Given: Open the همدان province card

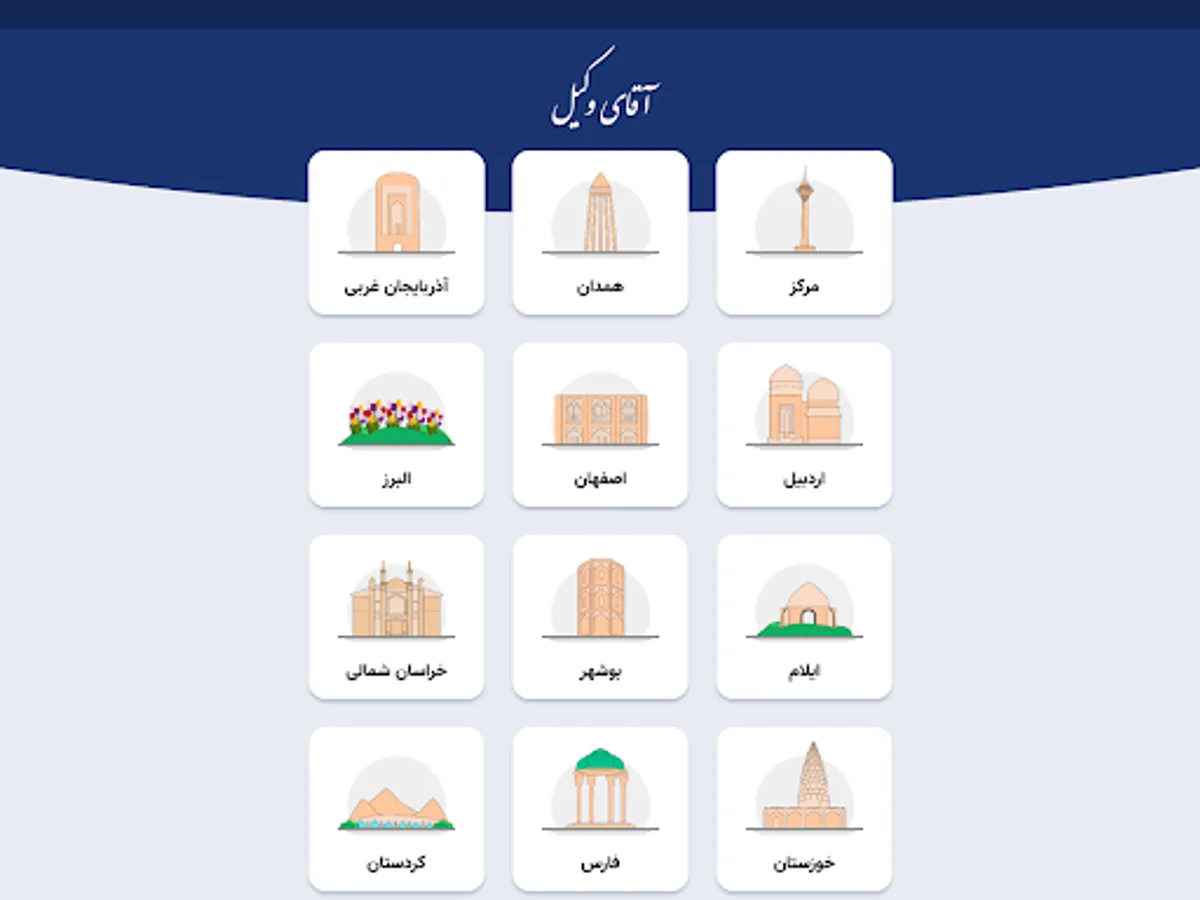Looking at the screenshot, I should pyautogui.click(x=600, y=233).
